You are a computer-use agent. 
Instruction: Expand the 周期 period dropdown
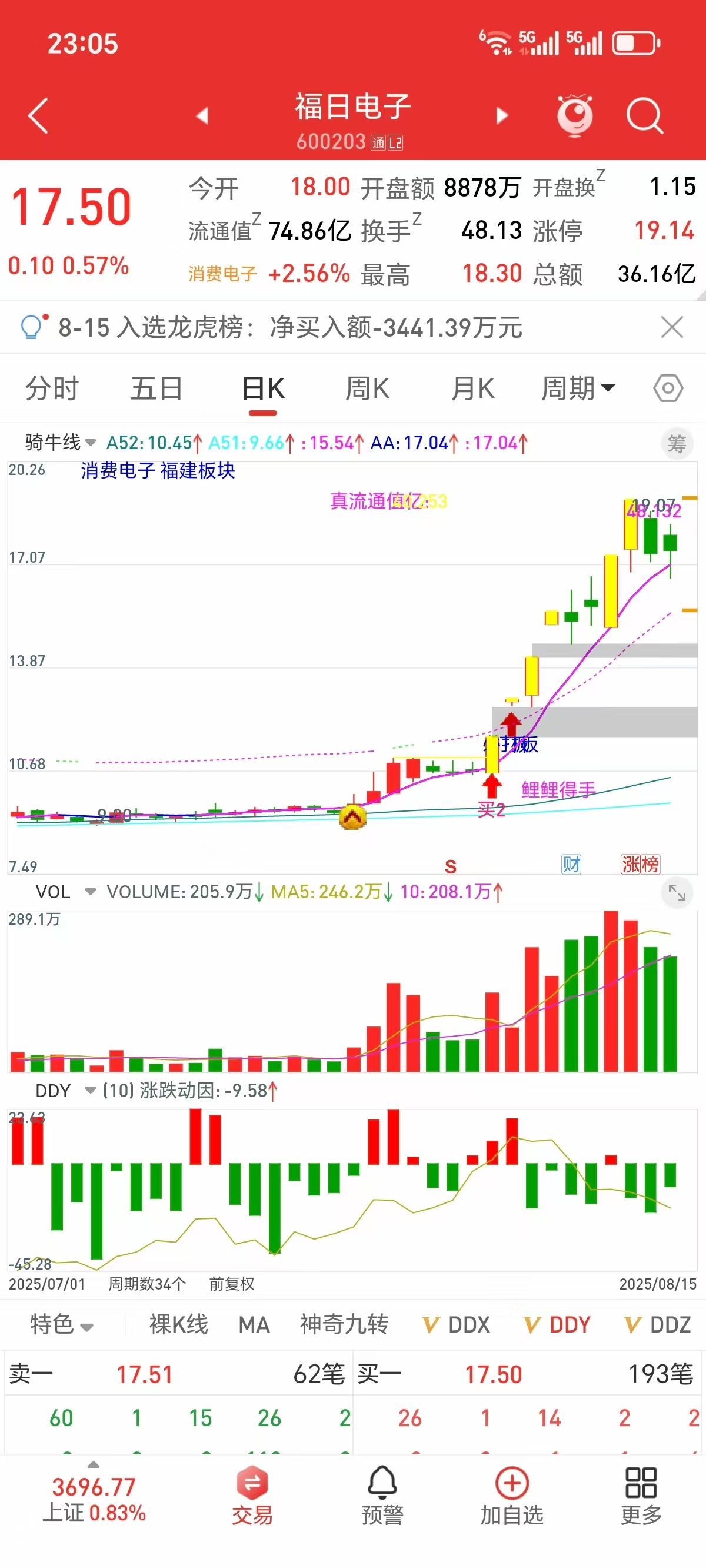point(578,388)
